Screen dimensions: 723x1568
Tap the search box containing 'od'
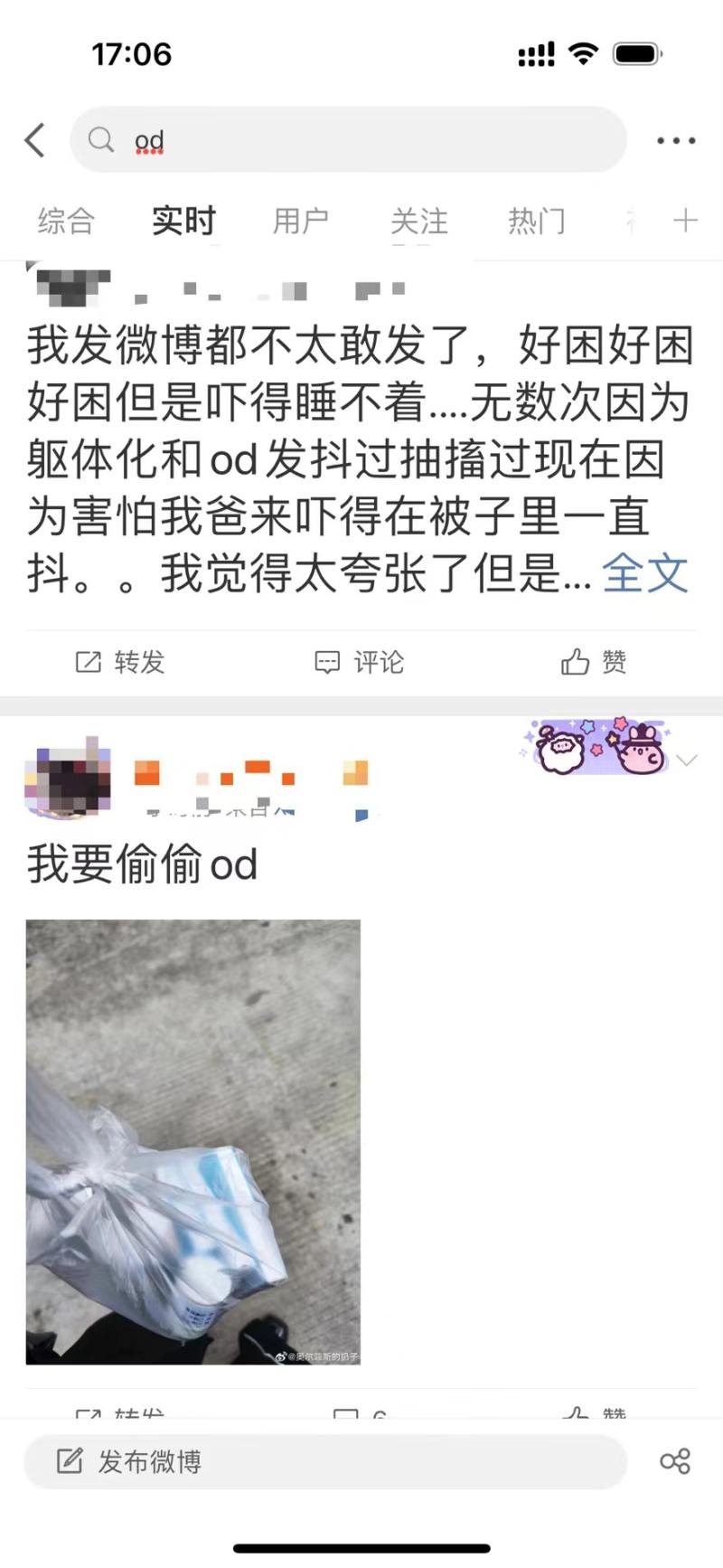[x=348, y=140]
